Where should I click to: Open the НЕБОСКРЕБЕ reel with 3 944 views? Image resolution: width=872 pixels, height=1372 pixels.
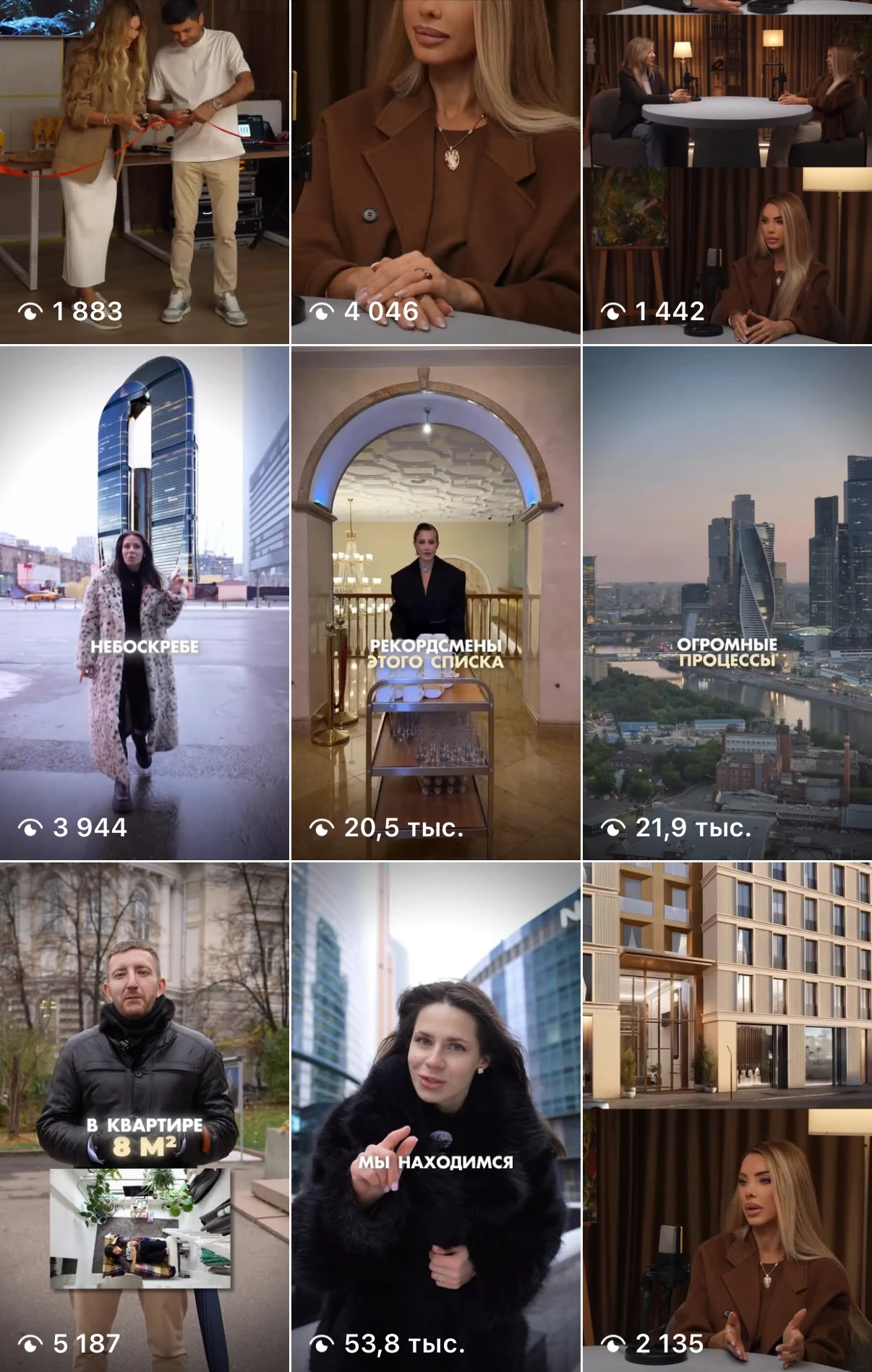pos(145,603)
